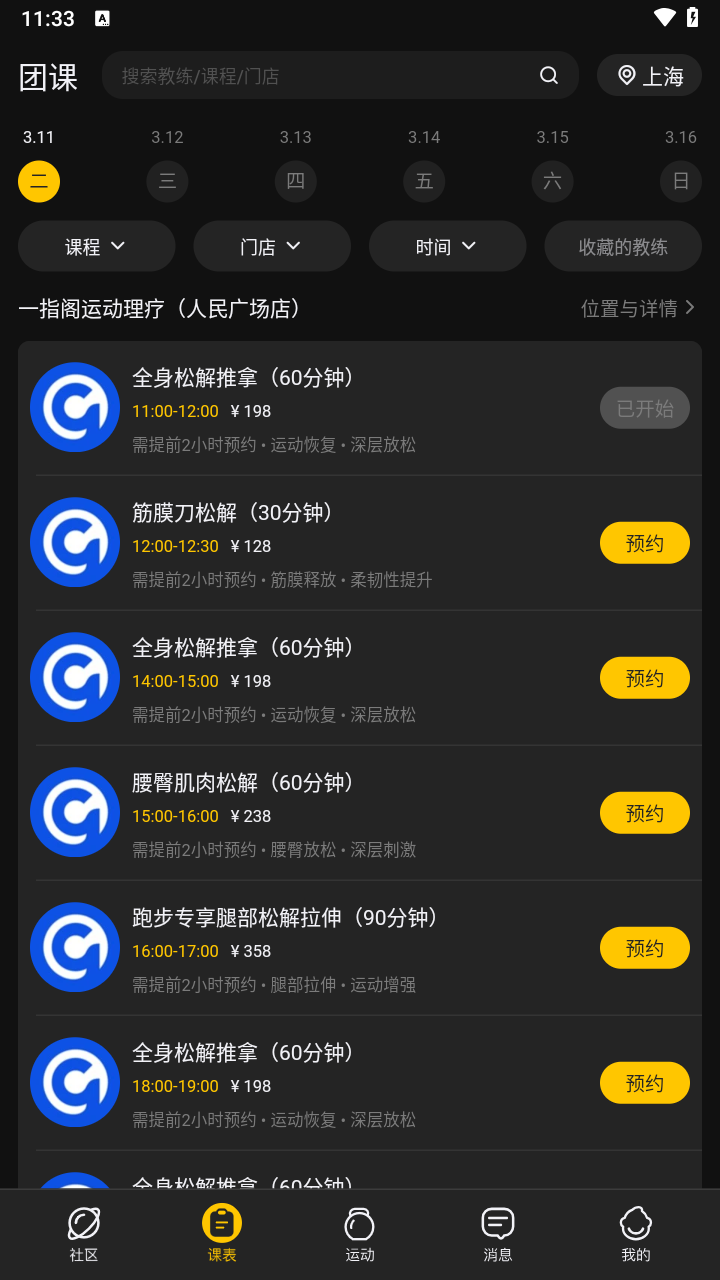Tap the location pin icon beside 上海
This screenshot has width=720, height=1280.
(x=628, y=74)
